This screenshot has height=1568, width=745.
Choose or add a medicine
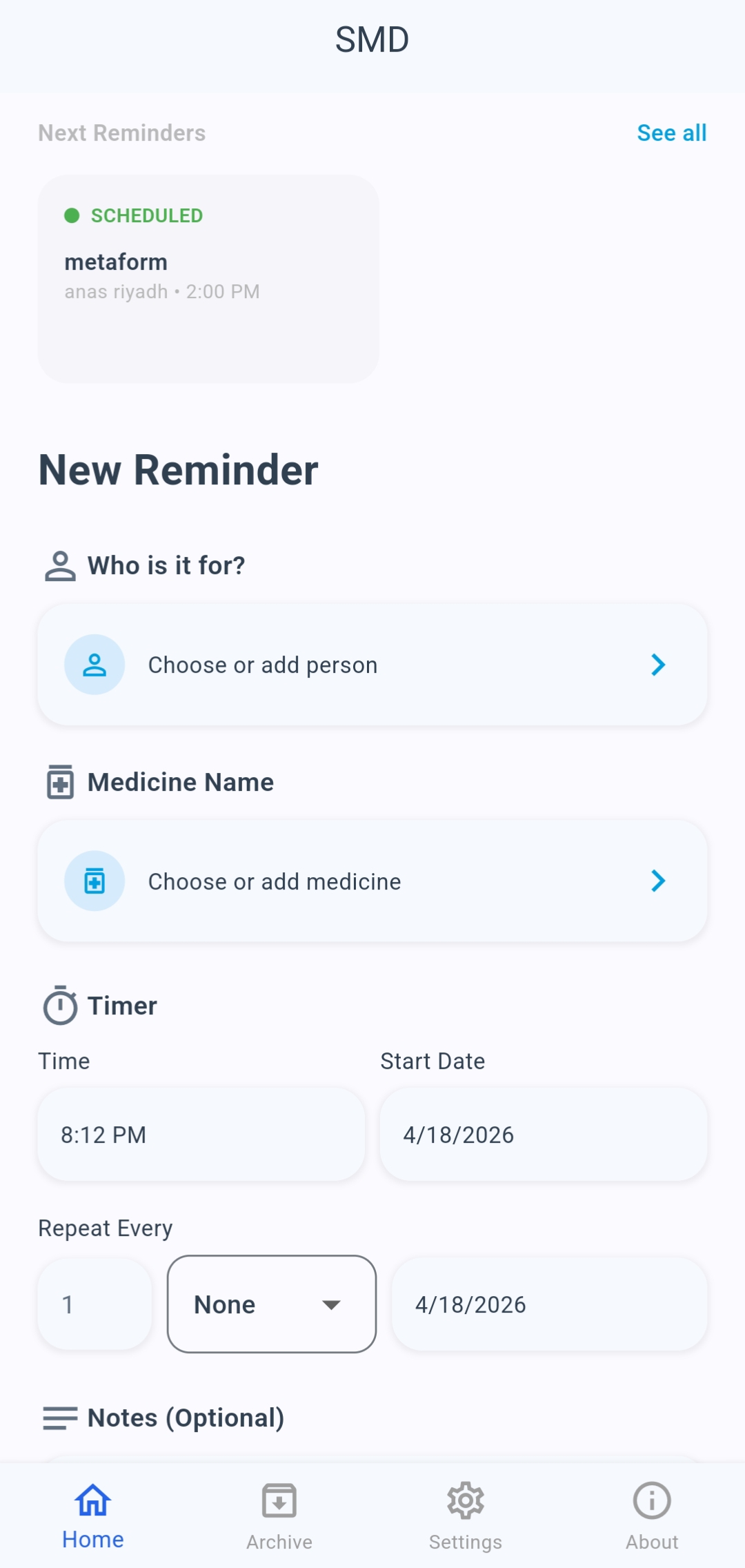[x=372, y=881]
